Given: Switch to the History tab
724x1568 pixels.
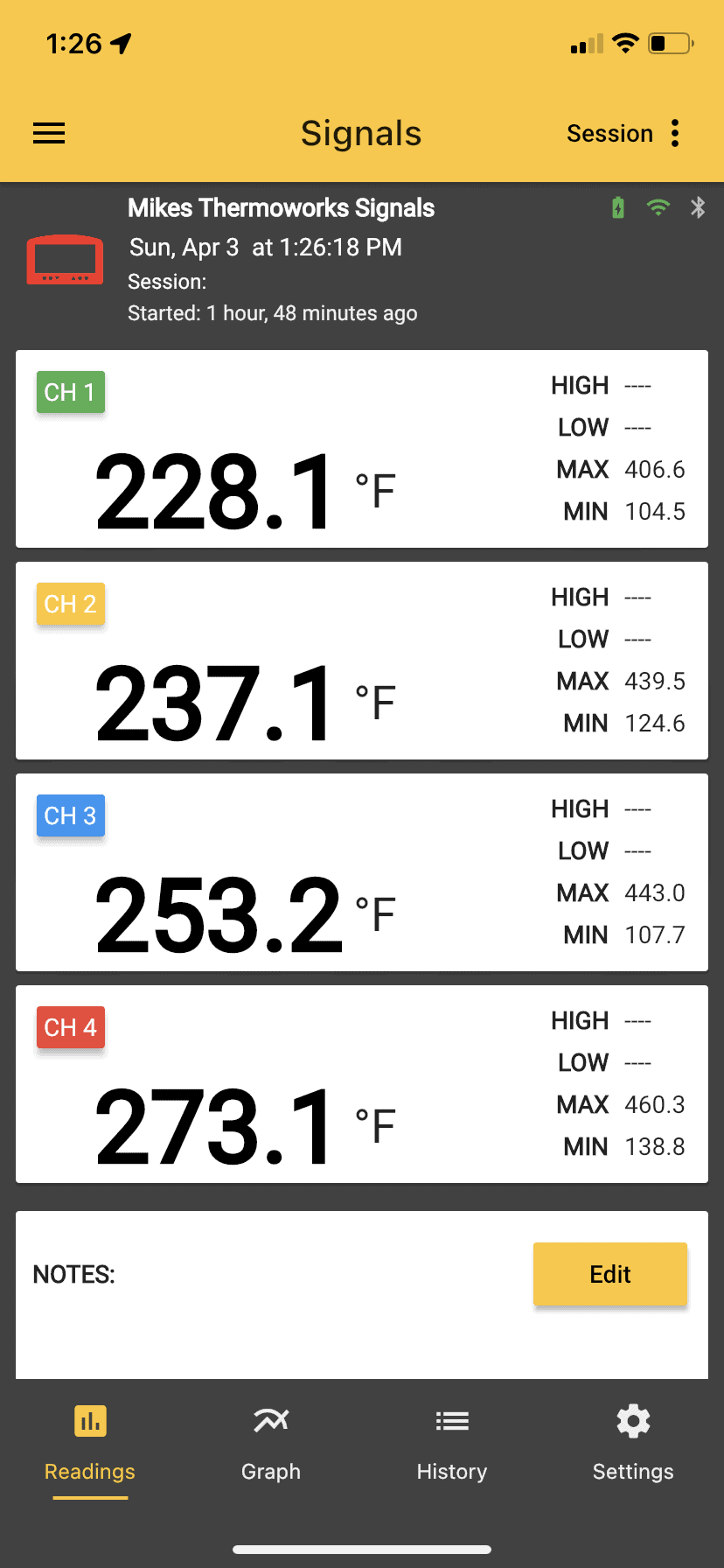Looking at the screenshot, I should 452,1444.
